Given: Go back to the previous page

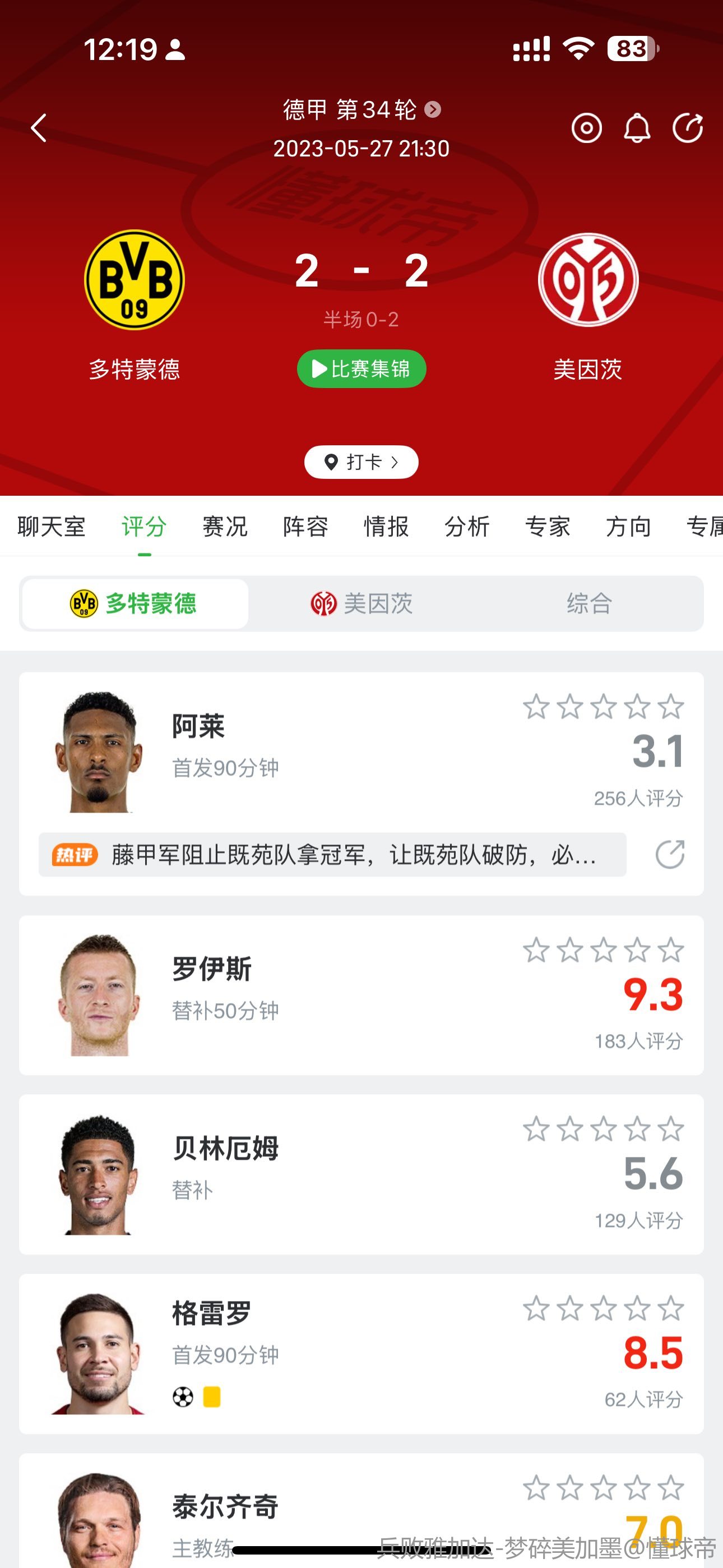Looking at the screenshot, I should coord(39,128).
